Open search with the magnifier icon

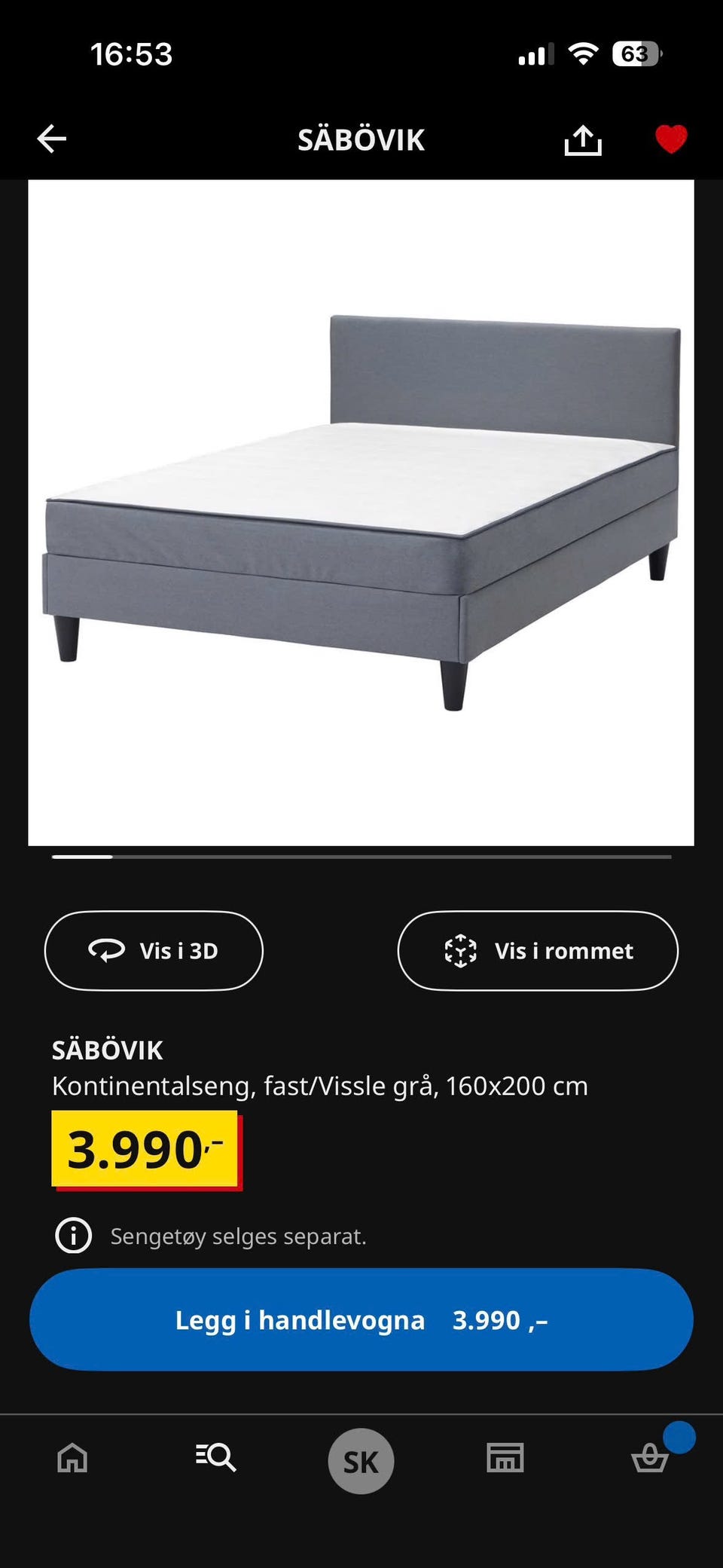(215, 1460)
